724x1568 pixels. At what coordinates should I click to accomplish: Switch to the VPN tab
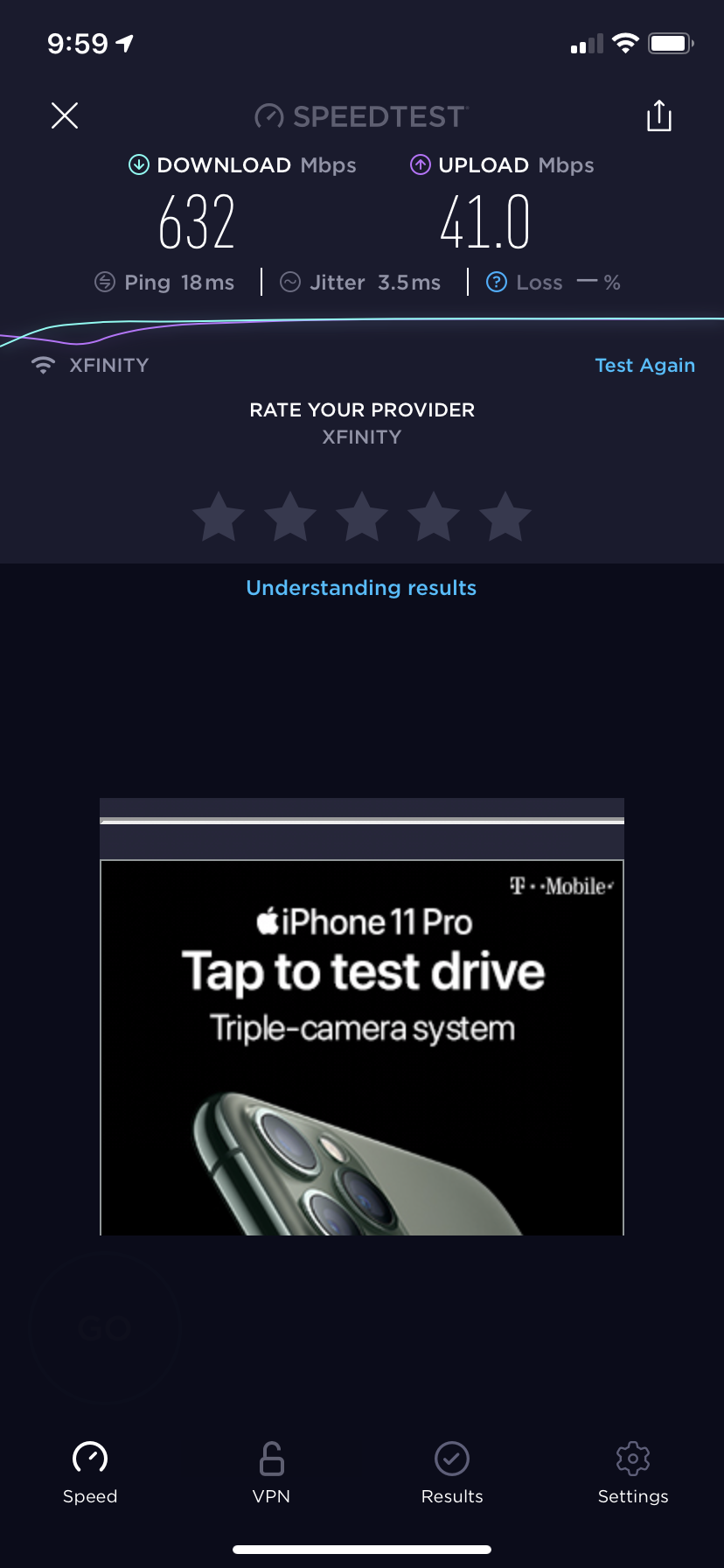(x=271, y=1473)
